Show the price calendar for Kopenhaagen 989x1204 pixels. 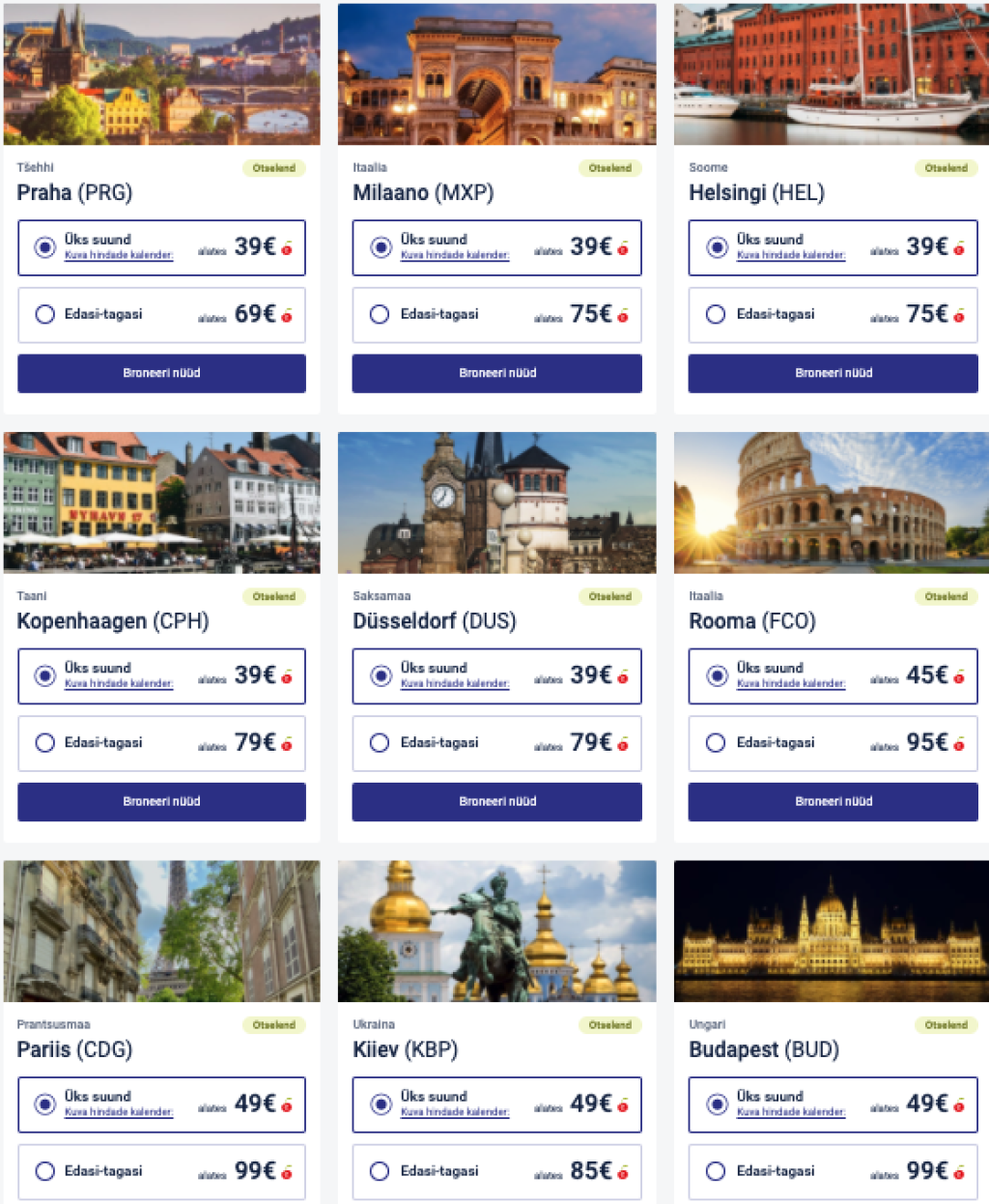[119, 683]
